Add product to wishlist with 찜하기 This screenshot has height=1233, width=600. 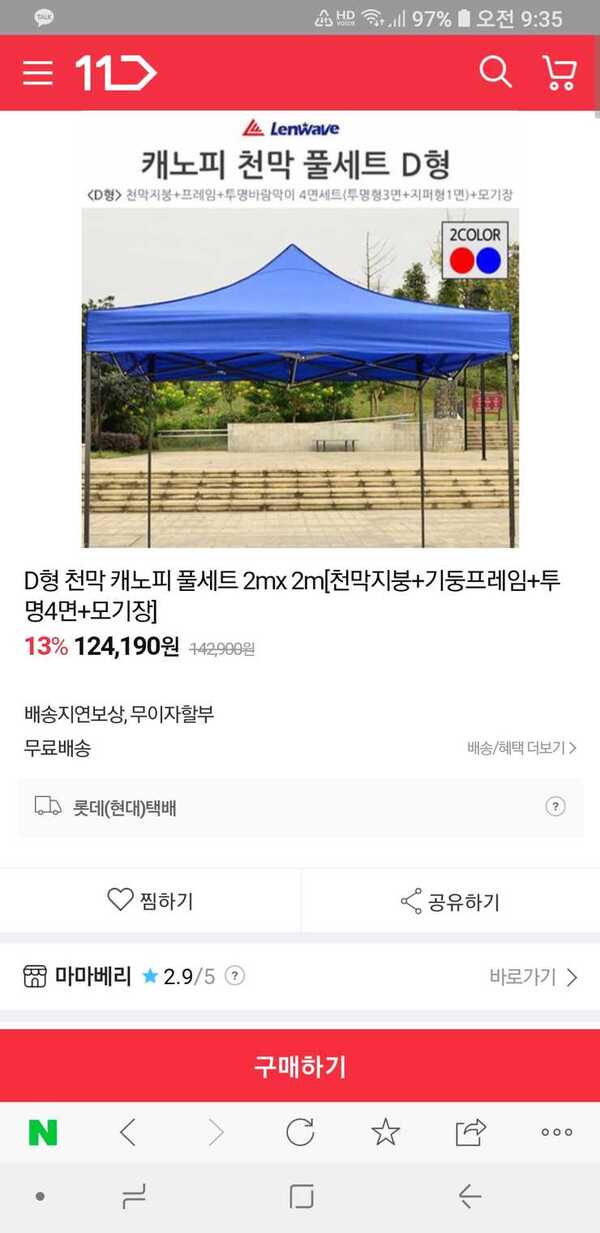point(150,901)
